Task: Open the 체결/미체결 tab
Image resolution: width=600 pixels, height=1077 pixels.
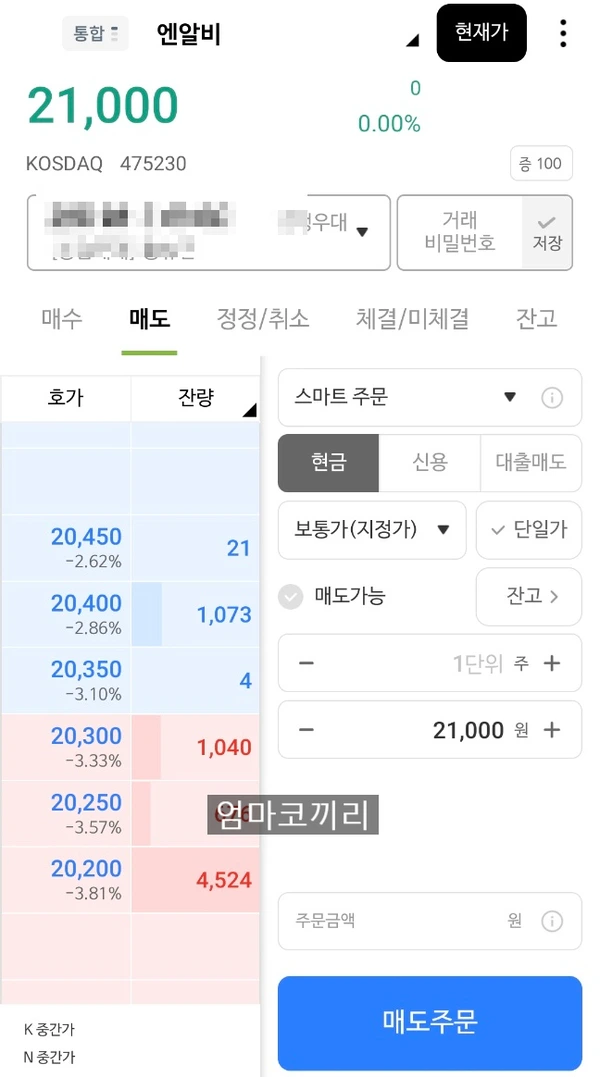Action: [x=413, y=319]
